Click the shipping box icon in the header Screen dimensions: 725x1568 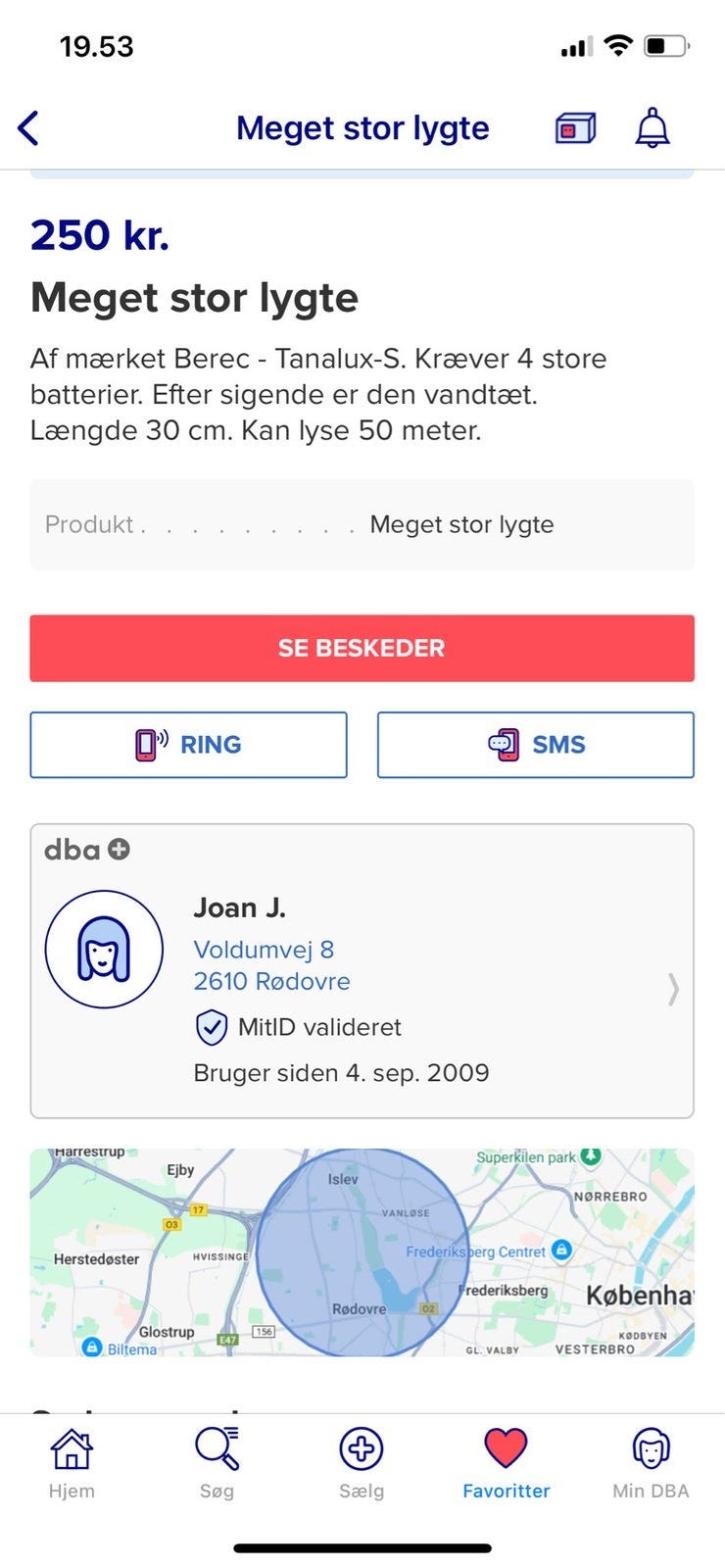(574, 126)
